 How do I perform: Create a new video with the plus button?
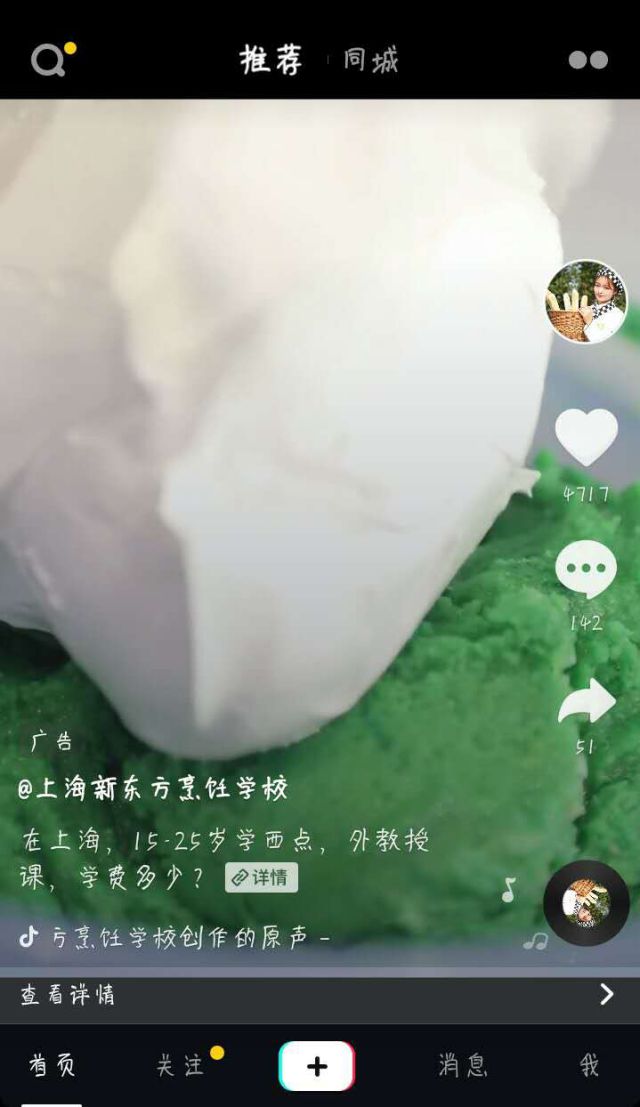(x=317, y=1066)
